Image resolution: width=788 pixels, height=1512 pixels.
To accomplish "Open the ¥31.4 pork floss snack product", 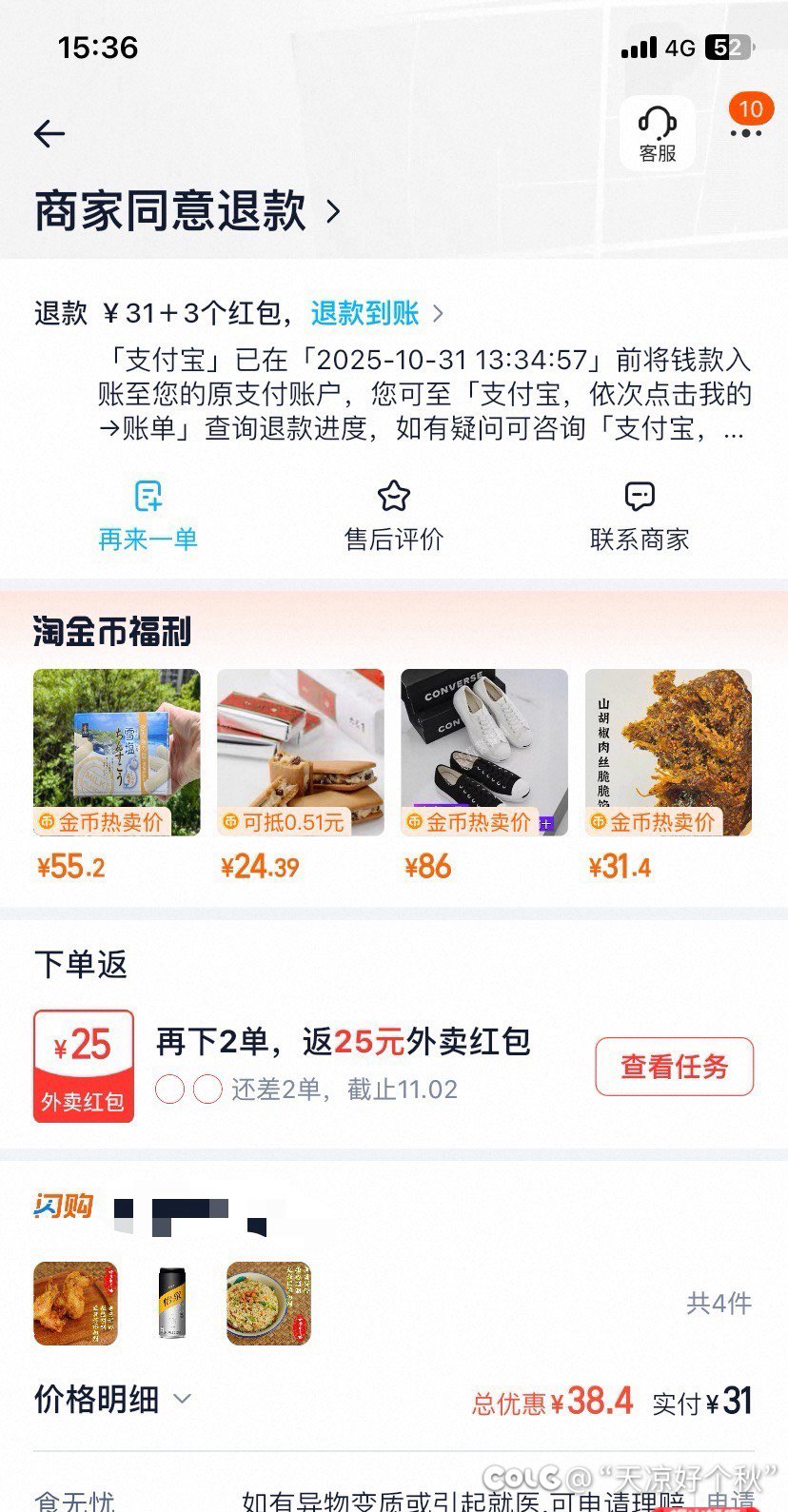I will [x=668, y=753].
